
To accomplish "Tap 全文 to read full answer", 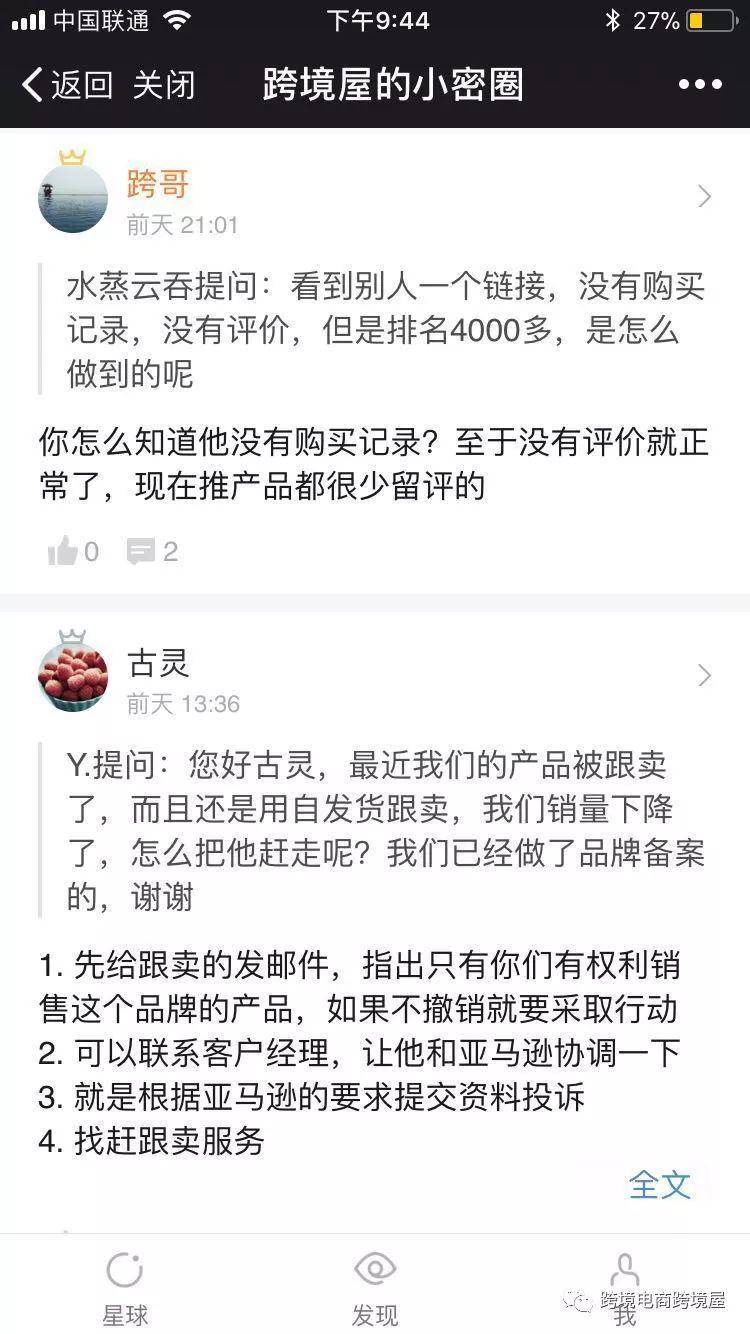I will click(659, 1184).
